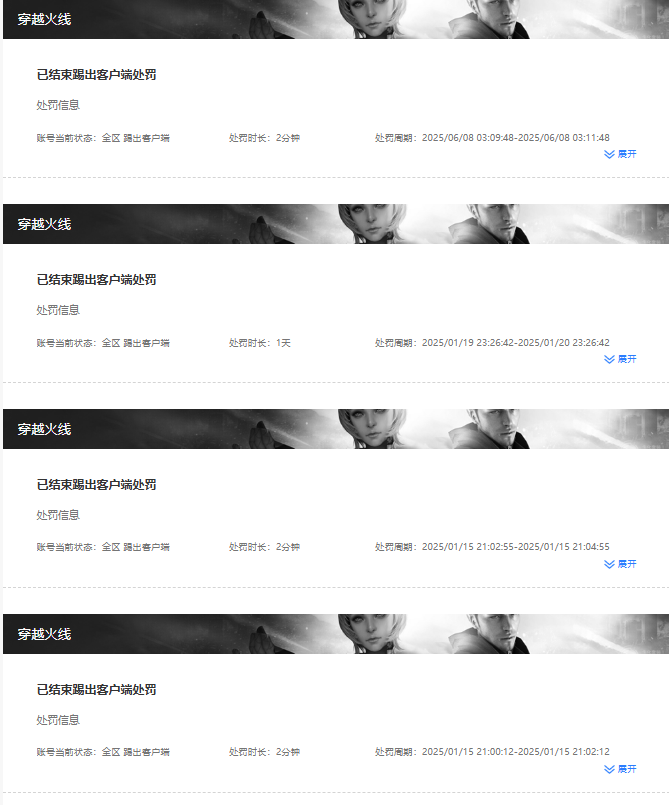Expand the punishment record dated 2025/06/08 03:09:48

click(x=620, y=154)
